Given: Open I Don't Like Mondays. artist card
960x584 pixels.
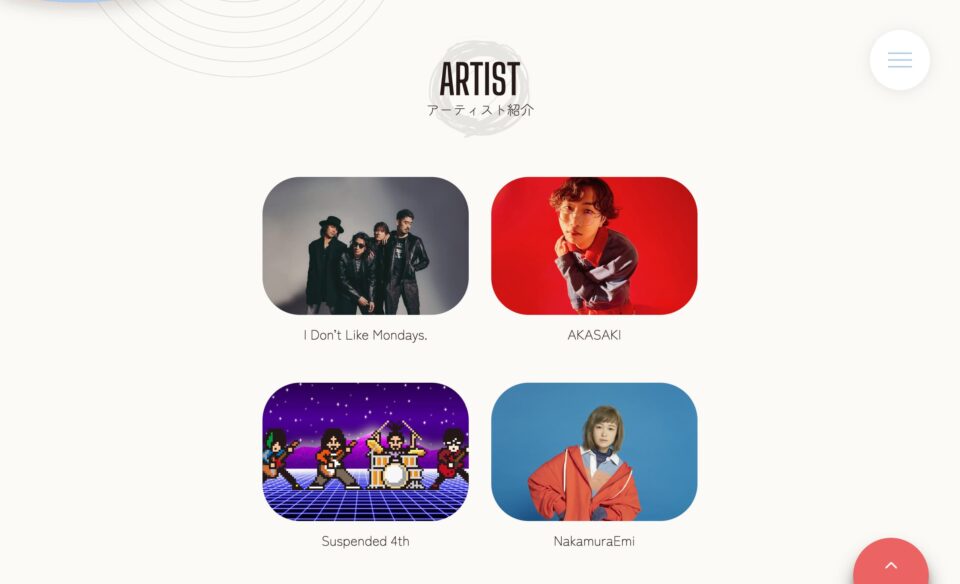Looking at the screenshot, I should pos(365,246).
